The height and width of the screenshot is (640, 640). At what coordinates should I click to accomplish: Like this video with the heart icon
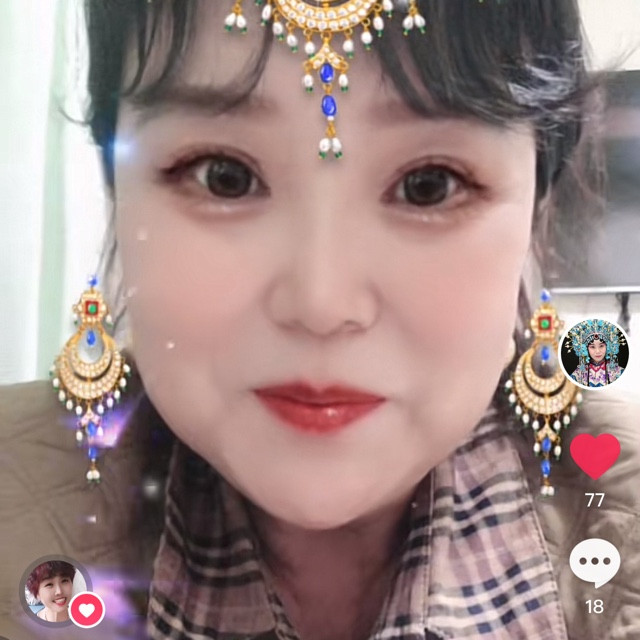point(595,456)
